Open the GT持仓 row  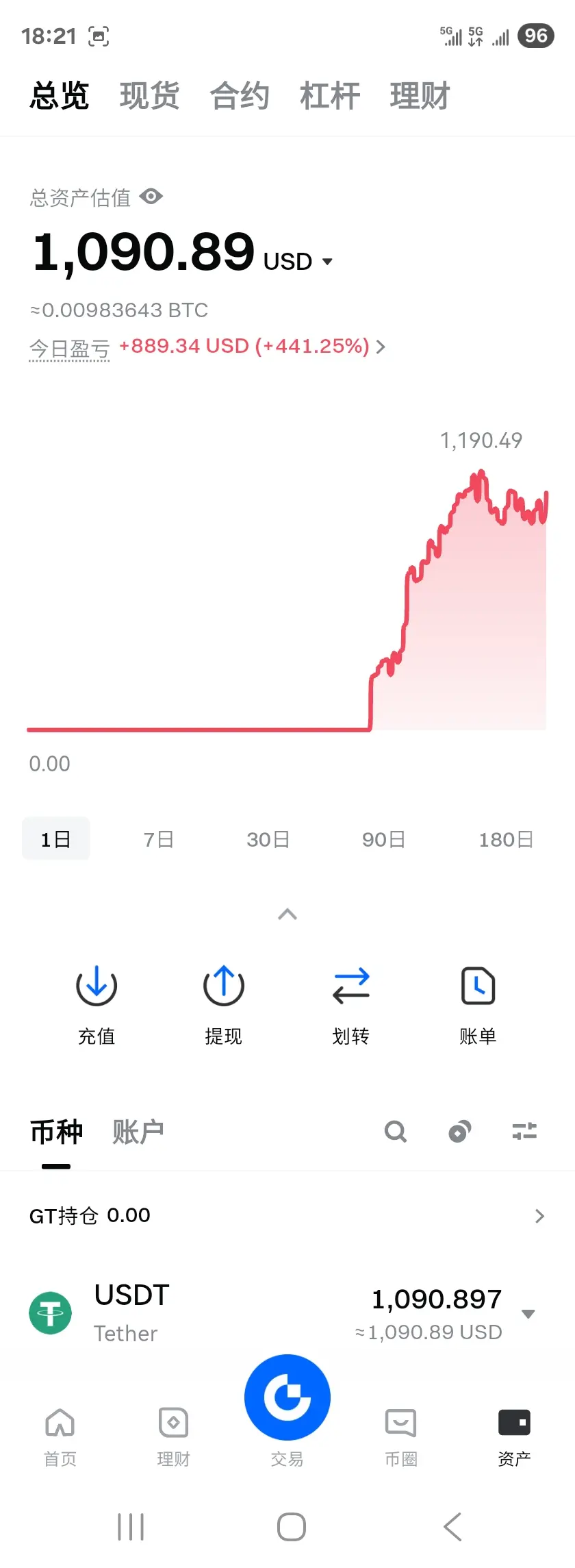(287, 1216)
